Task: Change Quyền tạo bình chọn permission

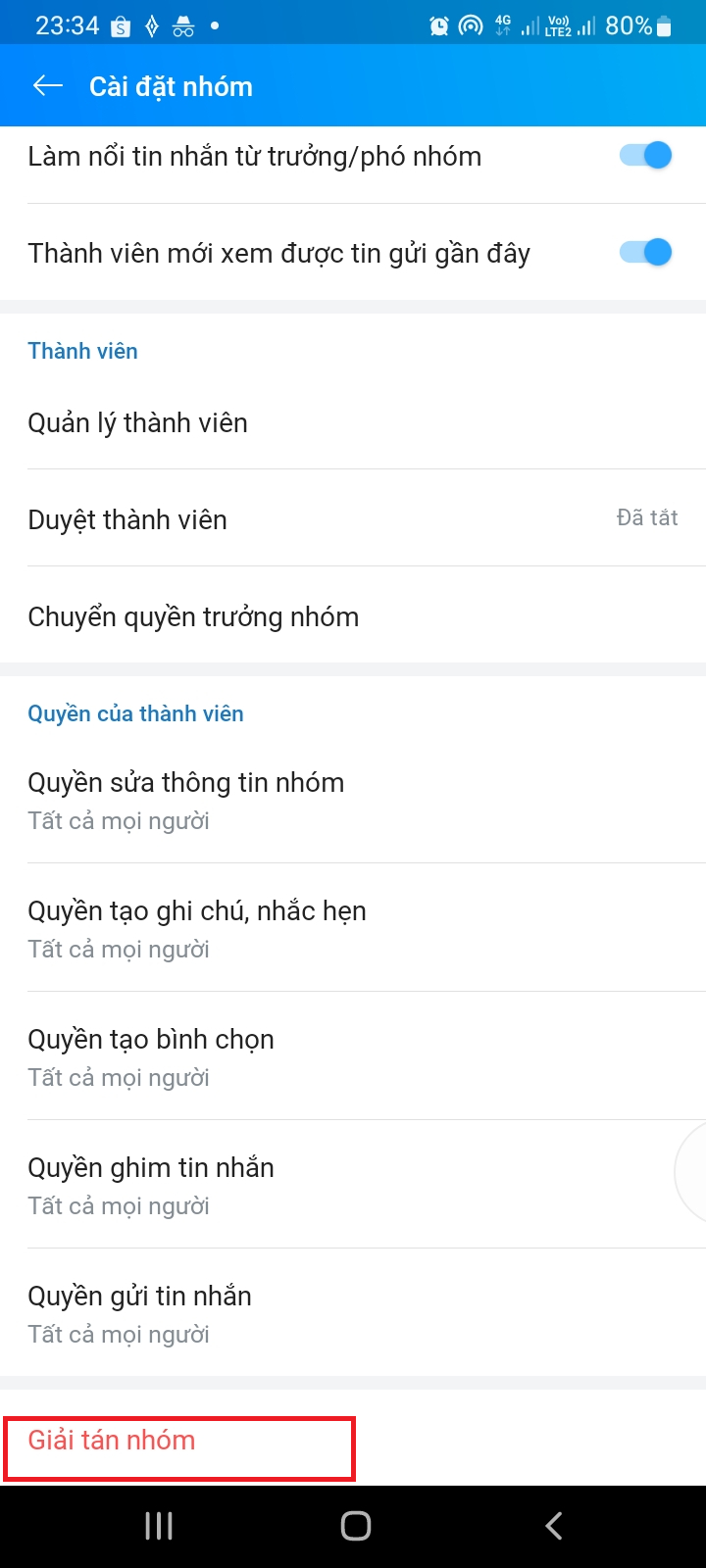Action: click(353, 1057)
